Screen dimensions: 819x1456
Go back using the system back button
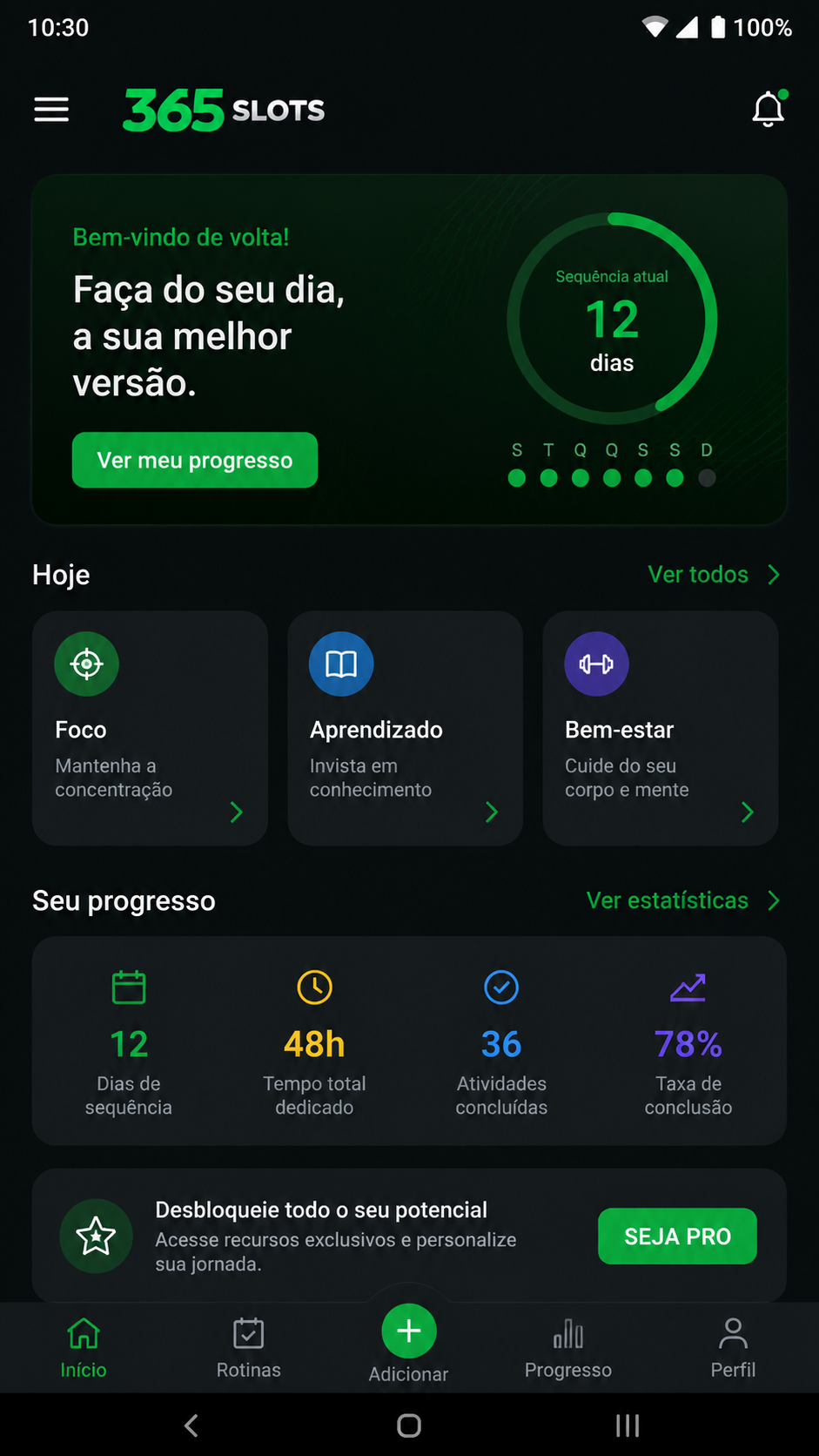click(x=191, y=1426)
